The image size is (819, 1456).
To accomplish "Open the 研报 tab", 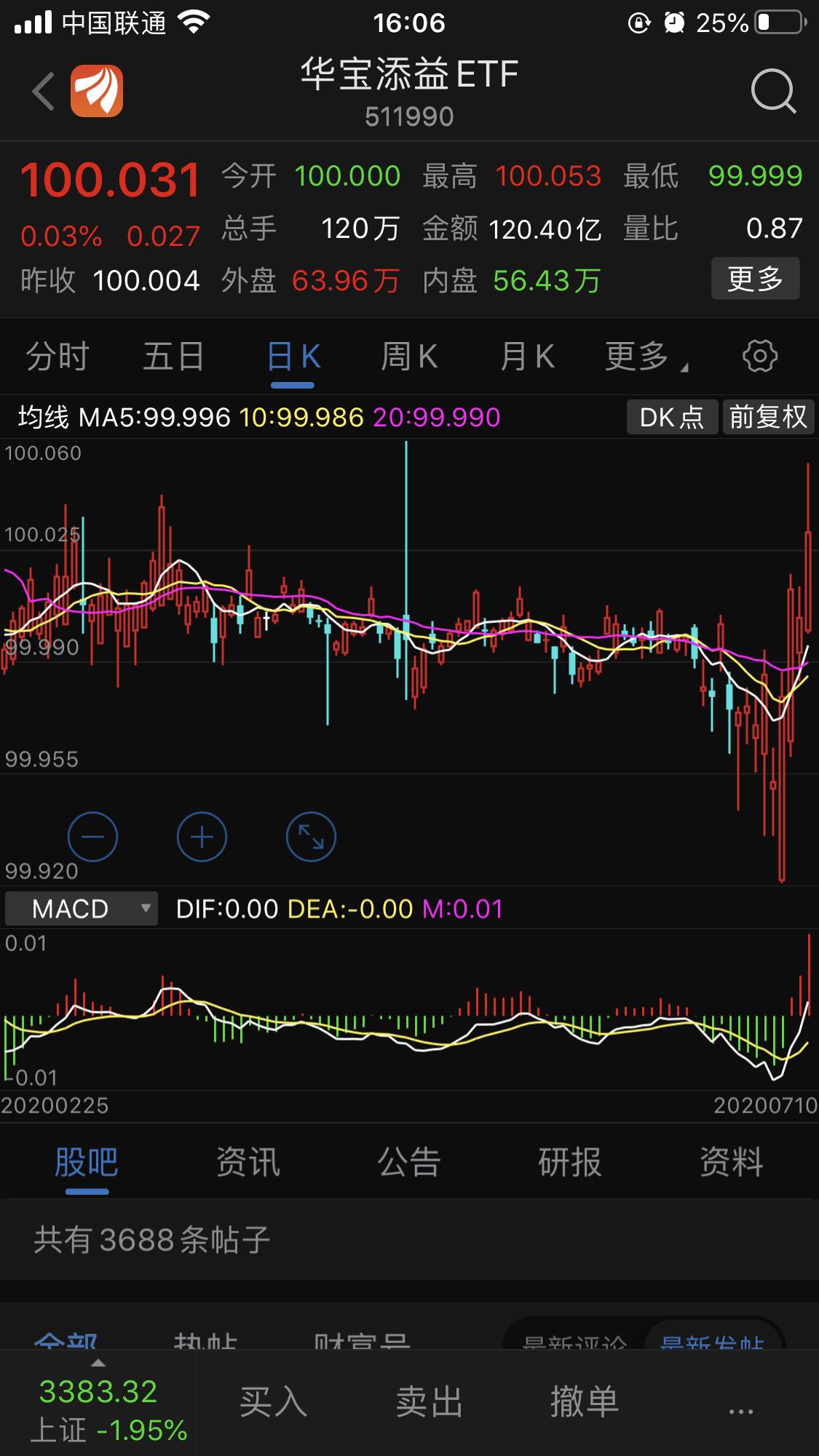I will pos(570,1162).
